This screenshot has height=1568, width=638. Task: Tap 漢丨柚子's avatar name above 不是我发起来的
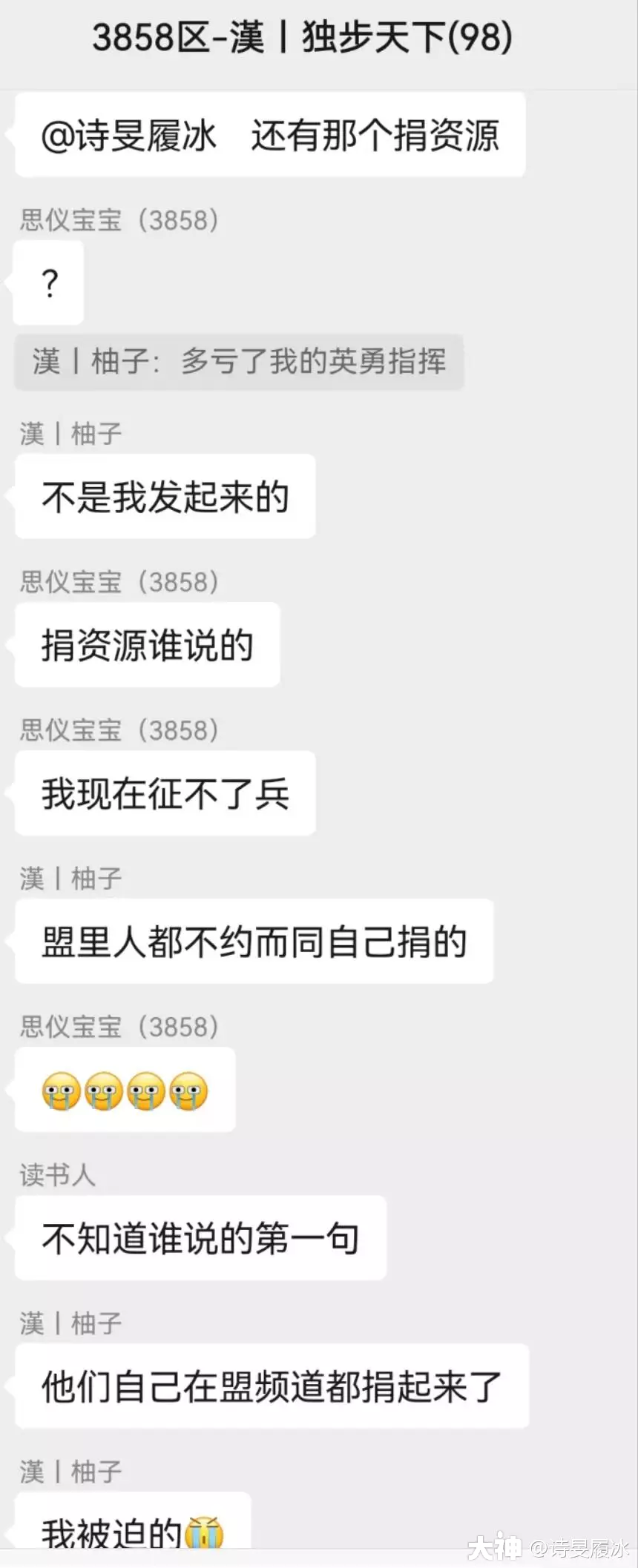click(x=70, y=432)
